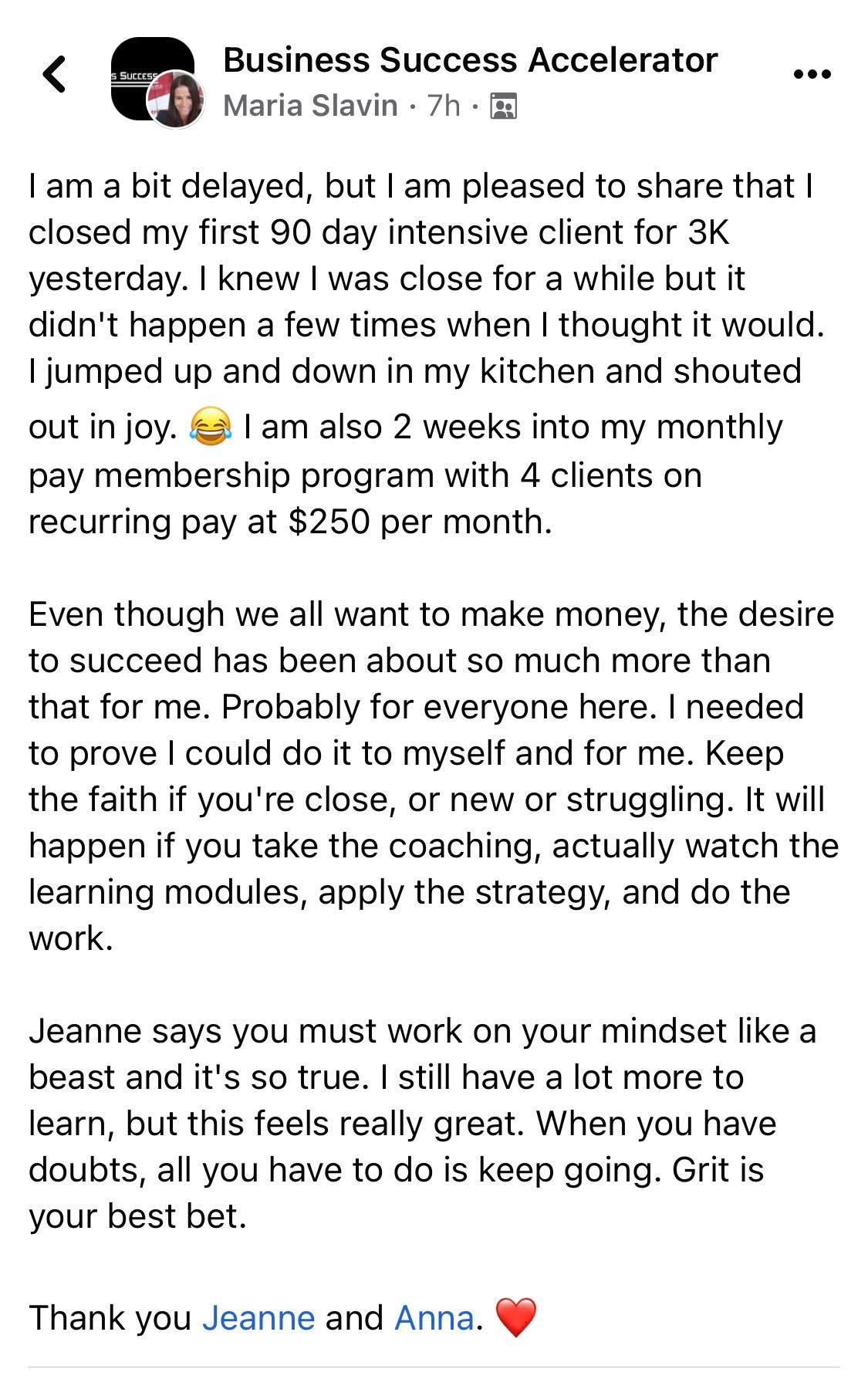Open Jeanne's tagged profile link
The image size is (868, 1386).
pos(258,1317)
